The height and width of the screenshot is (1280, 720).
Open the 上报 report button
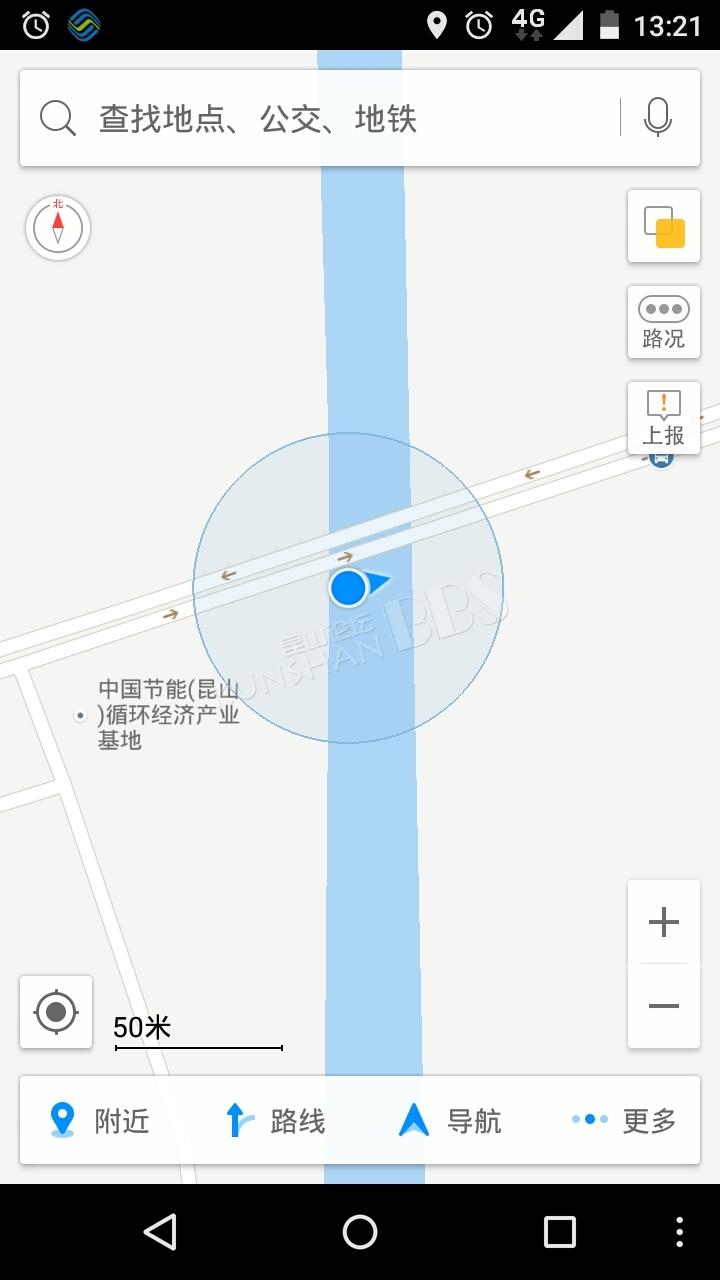664,418
